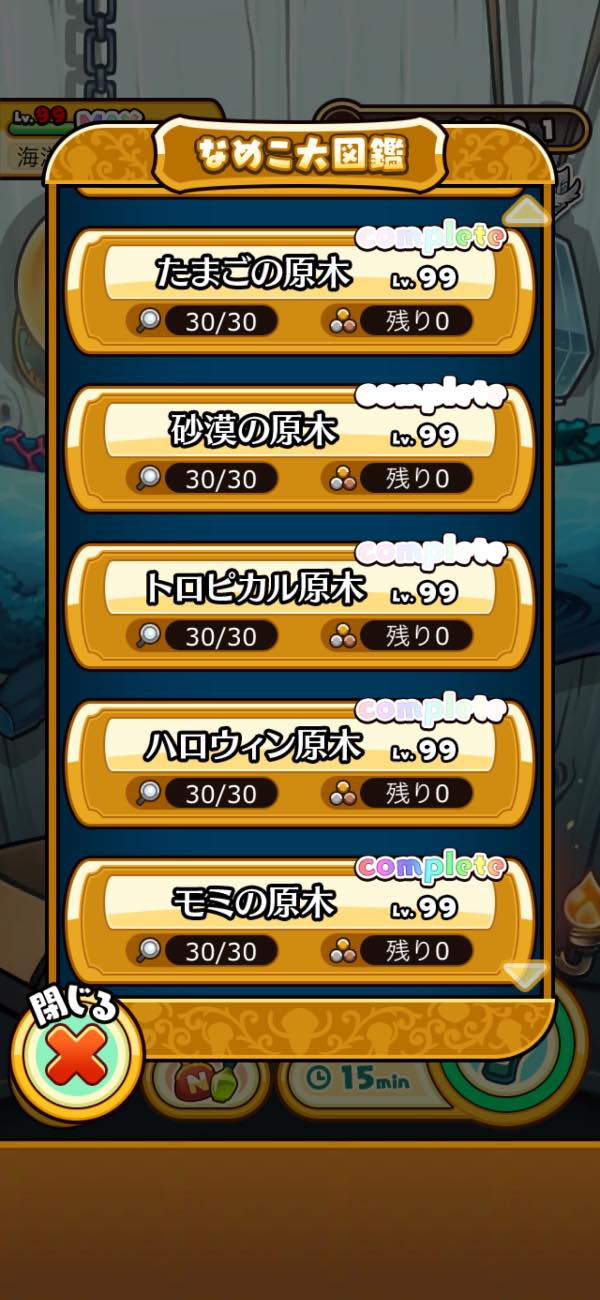This screenshot has height=1300, width=600.
Task: Open the たまごの原木 encyclopedia entry
Action: tap(300, 292)
